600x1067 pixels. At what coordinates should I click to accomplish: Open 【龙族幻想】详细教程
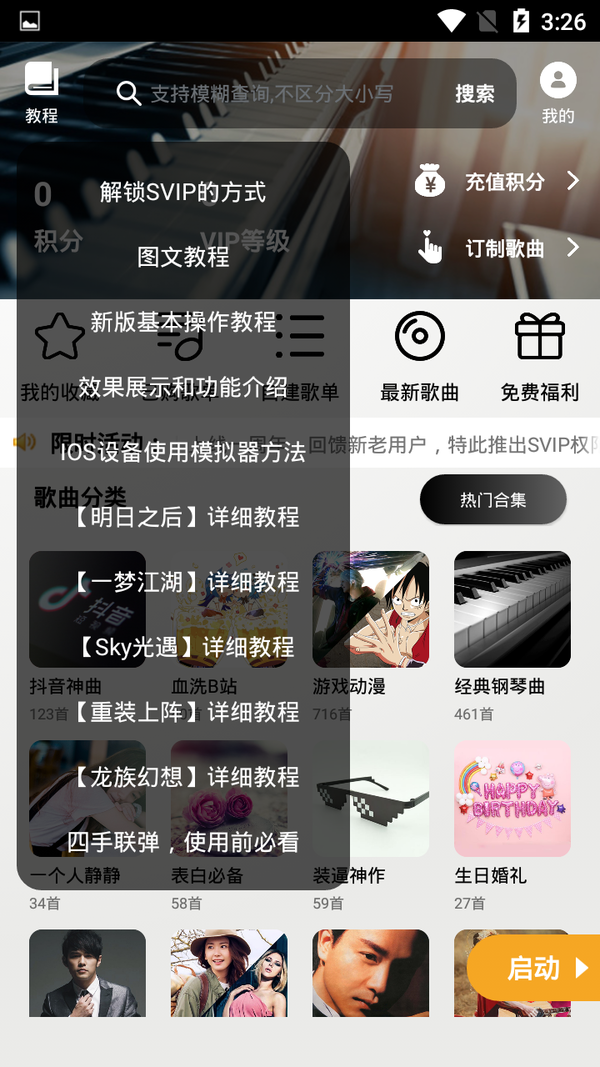point(183,777)
